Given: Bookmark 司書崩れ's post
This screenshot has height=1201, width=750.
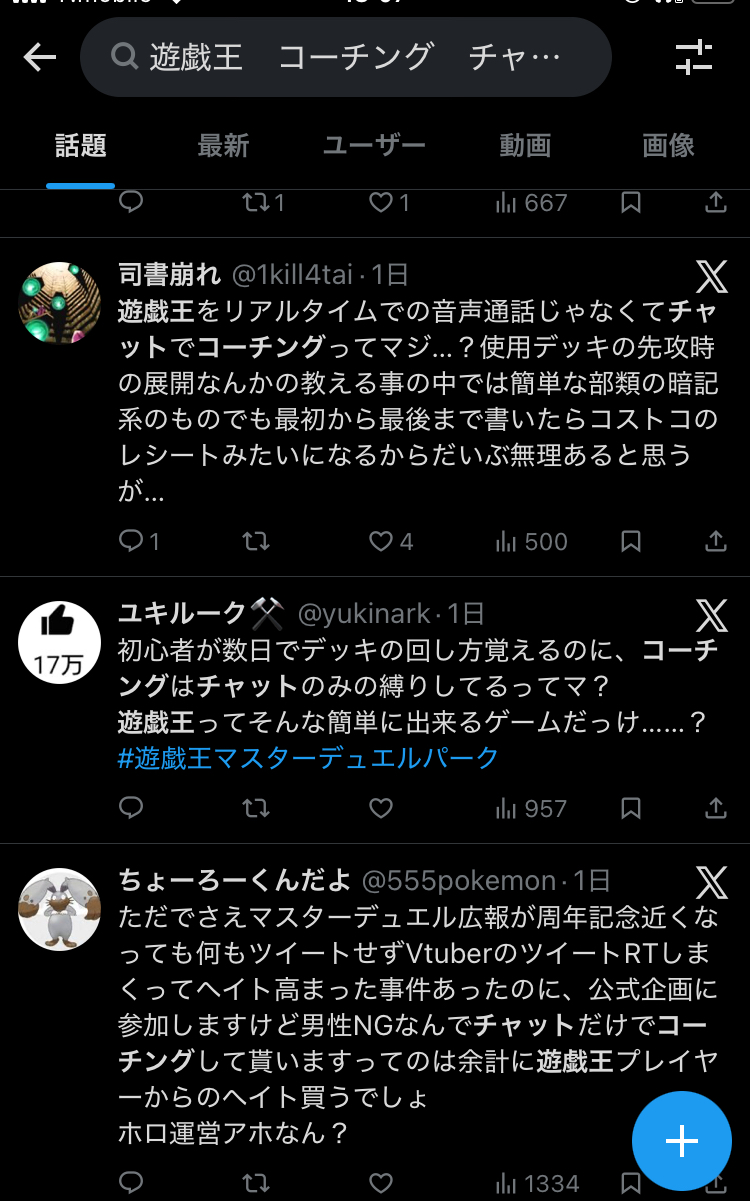Looking at the screenshot, I should [631, 542].
